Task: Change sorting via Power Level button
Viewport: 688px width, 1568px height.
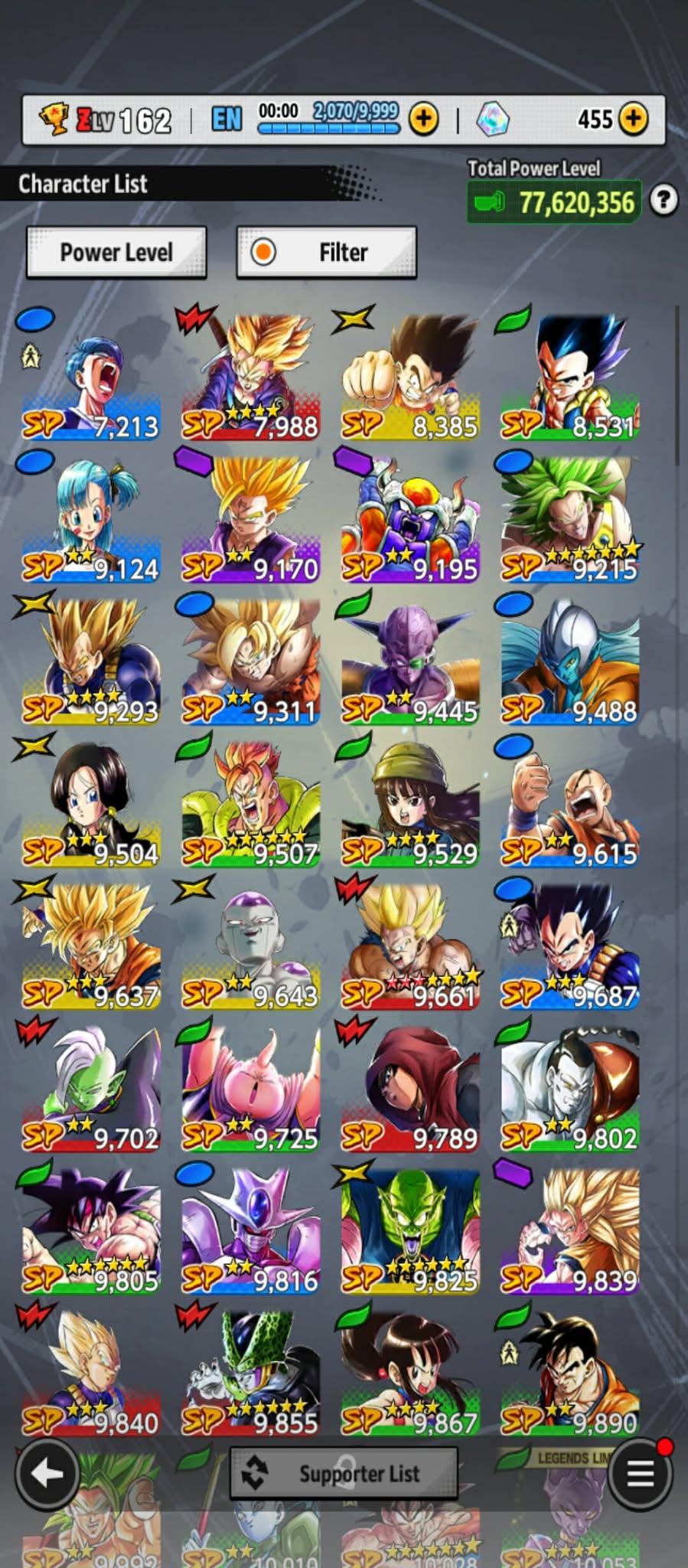Action: 116,252
